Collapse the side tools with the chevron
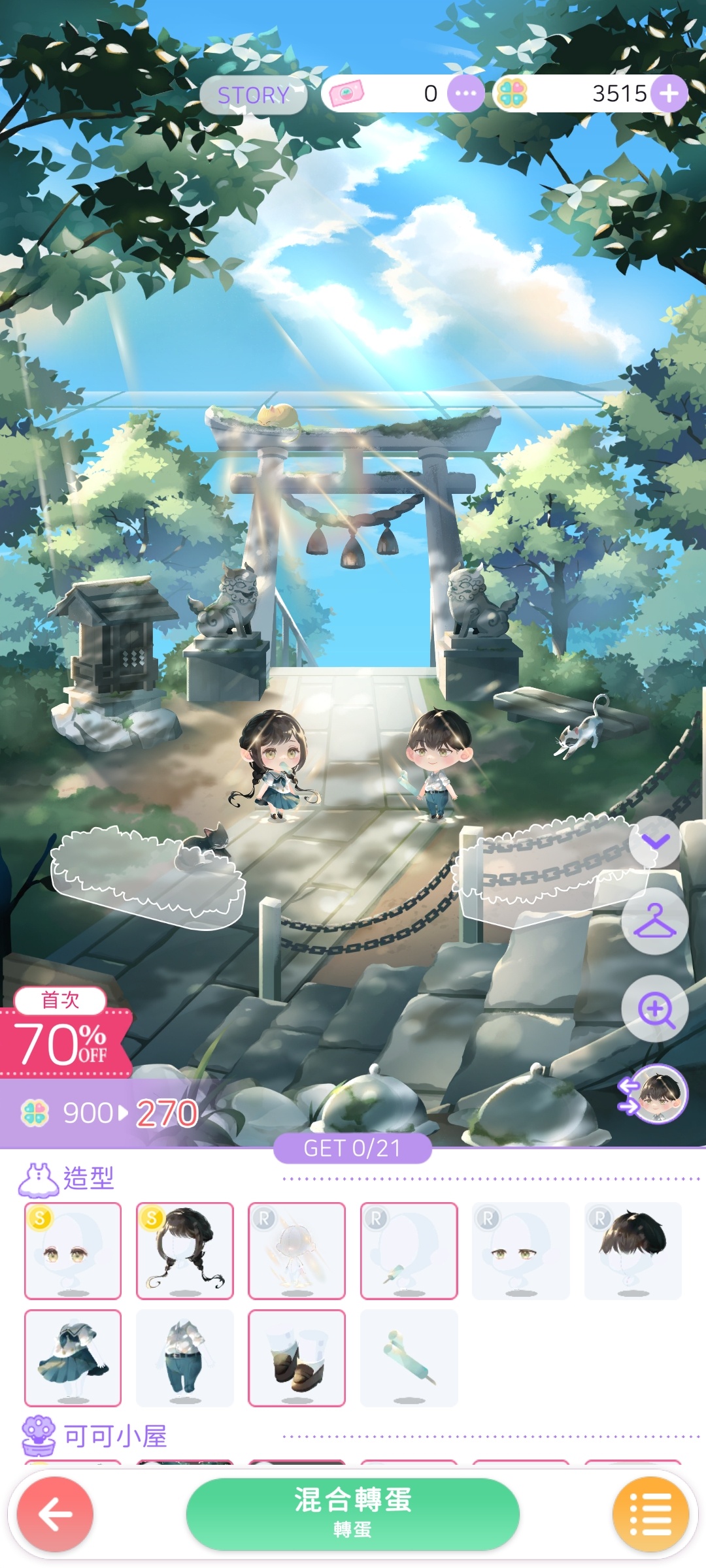The width and height of the screenshot is (706, 1568). pyautogui.click(x=655, y=841)
